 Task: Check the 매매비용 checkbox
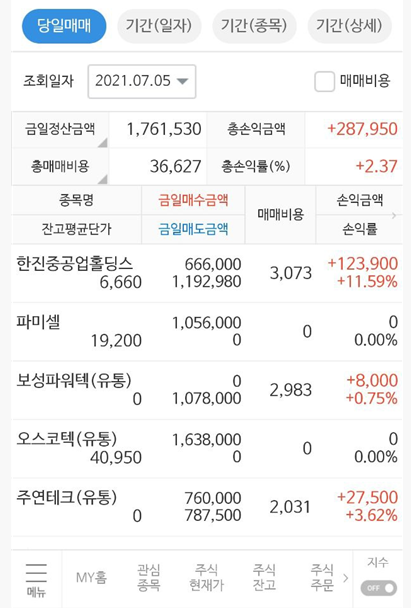click(x=325, y=81)
